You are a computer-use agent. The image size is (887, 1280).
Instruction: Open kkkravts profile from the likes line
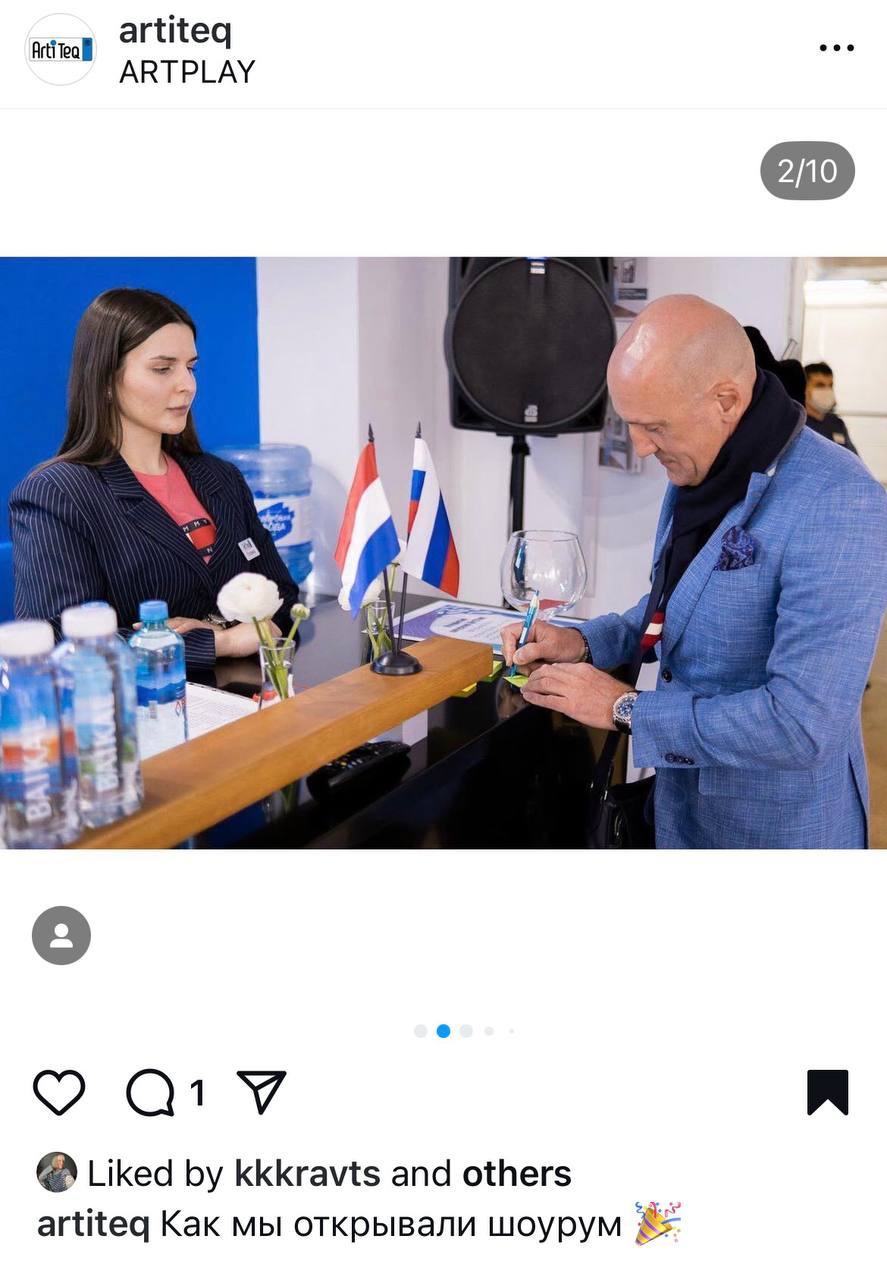click(307, 1174)
